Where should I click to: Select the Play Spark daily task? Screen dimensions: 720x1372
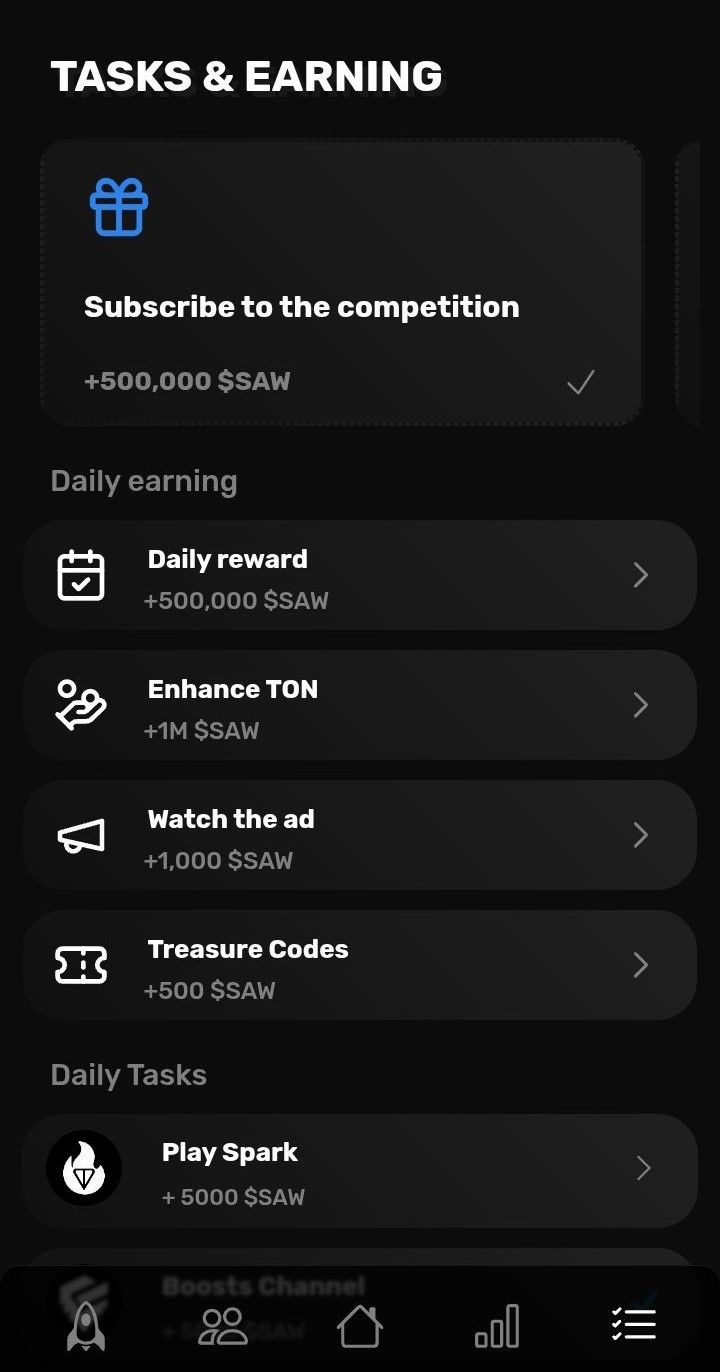pos(360,1170)
